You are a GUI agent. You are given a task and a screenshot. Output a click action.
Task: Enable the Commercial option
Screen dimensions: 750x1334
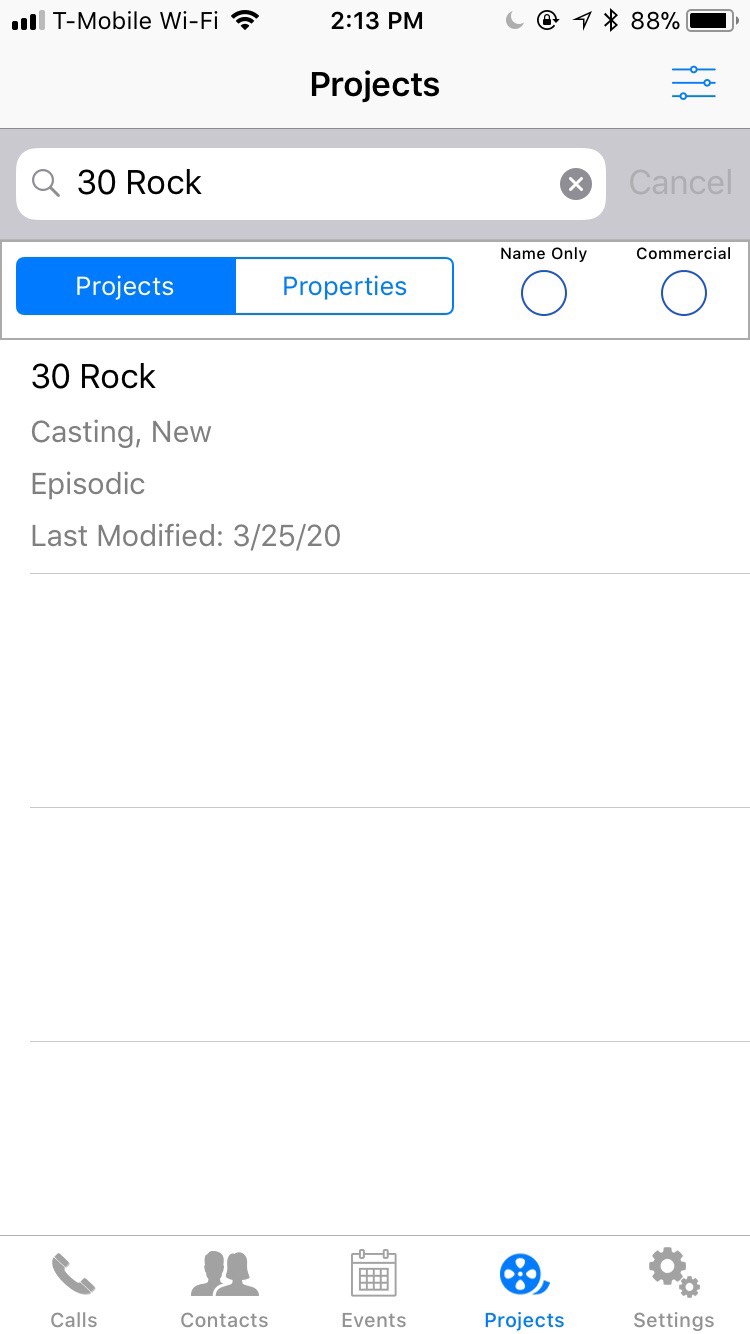point(684,294)
